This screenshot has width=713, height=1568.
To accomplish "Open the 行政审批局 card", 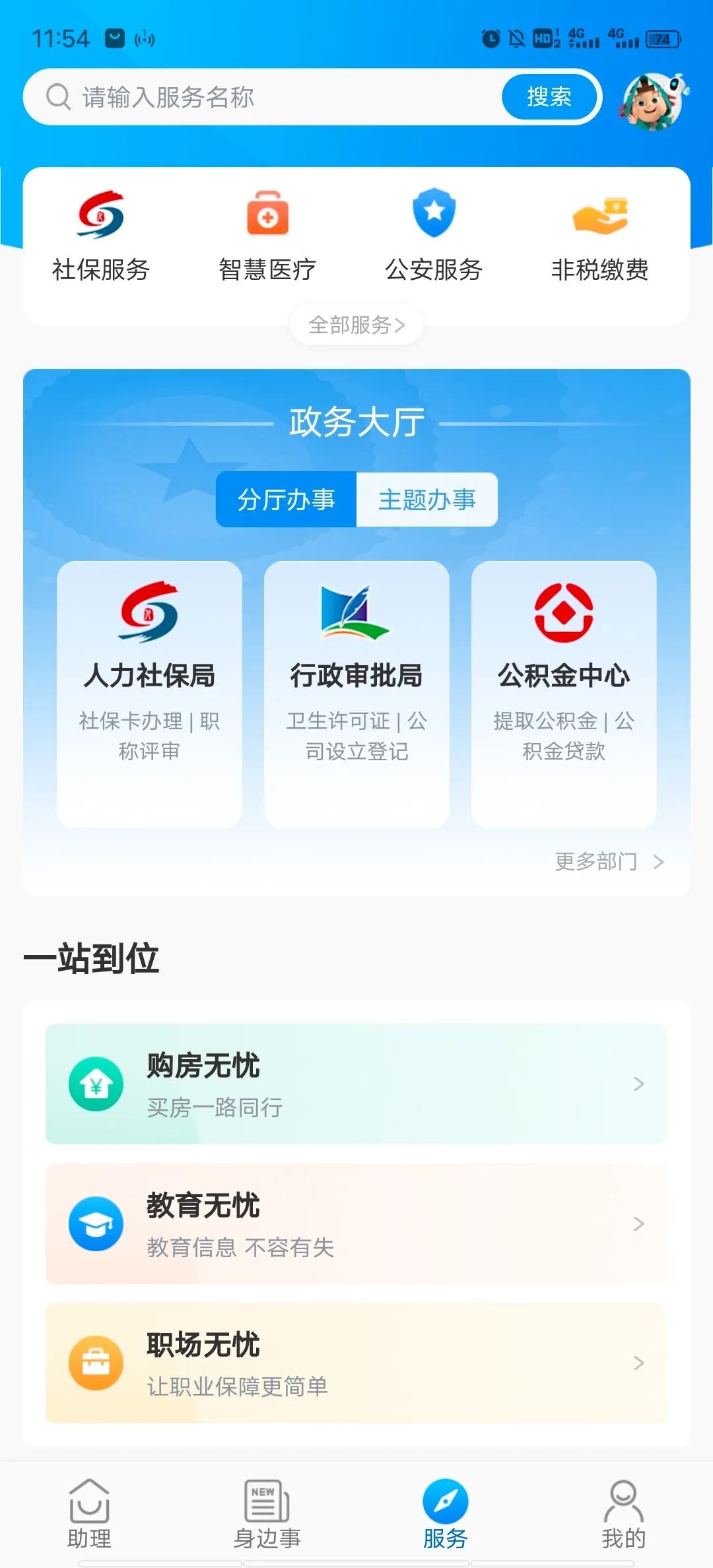I will point(356,694).
